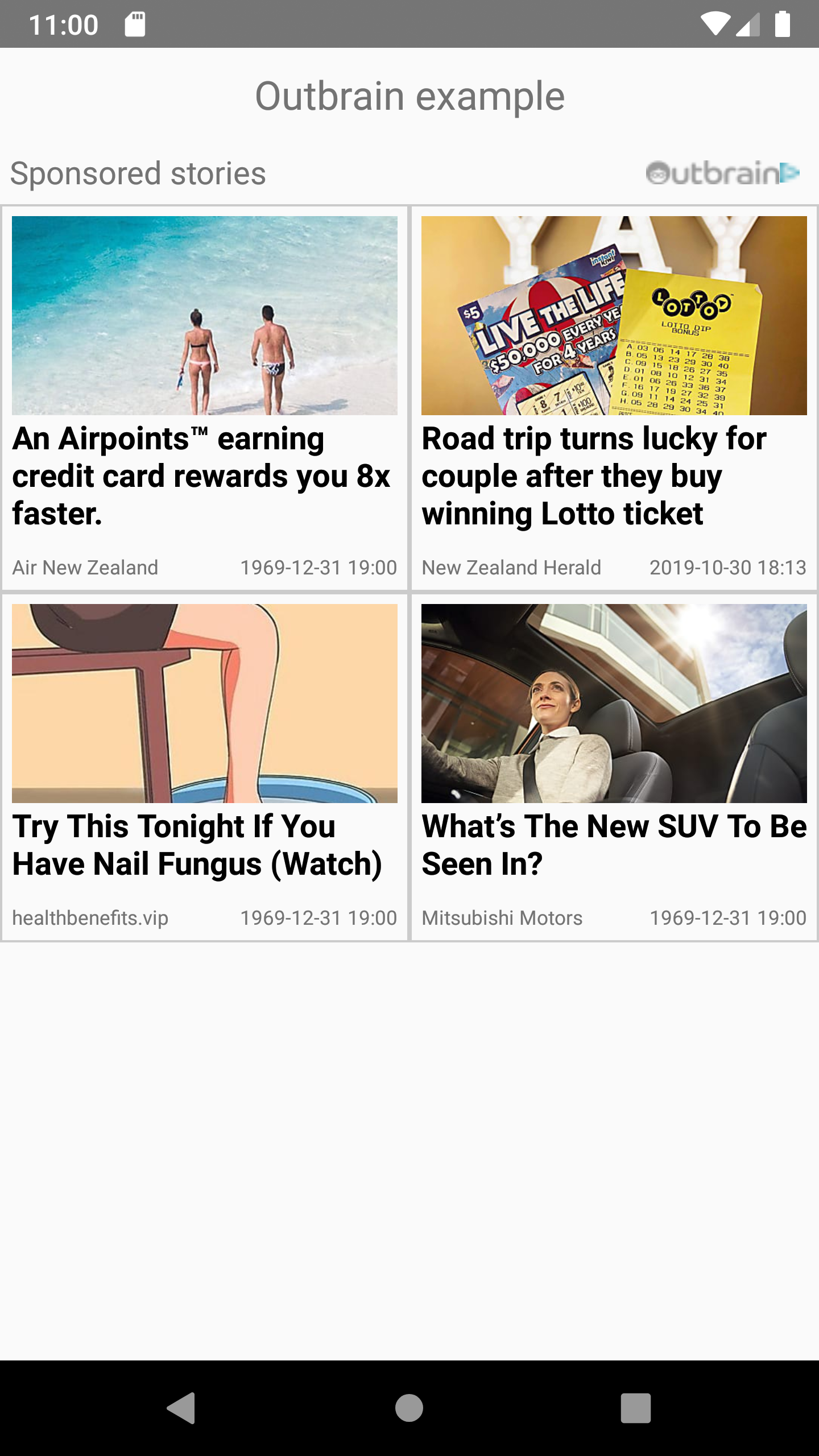819x1456 pixels.
Task: Open the Nail Fungus sponsored story
Action: [204, 768]
